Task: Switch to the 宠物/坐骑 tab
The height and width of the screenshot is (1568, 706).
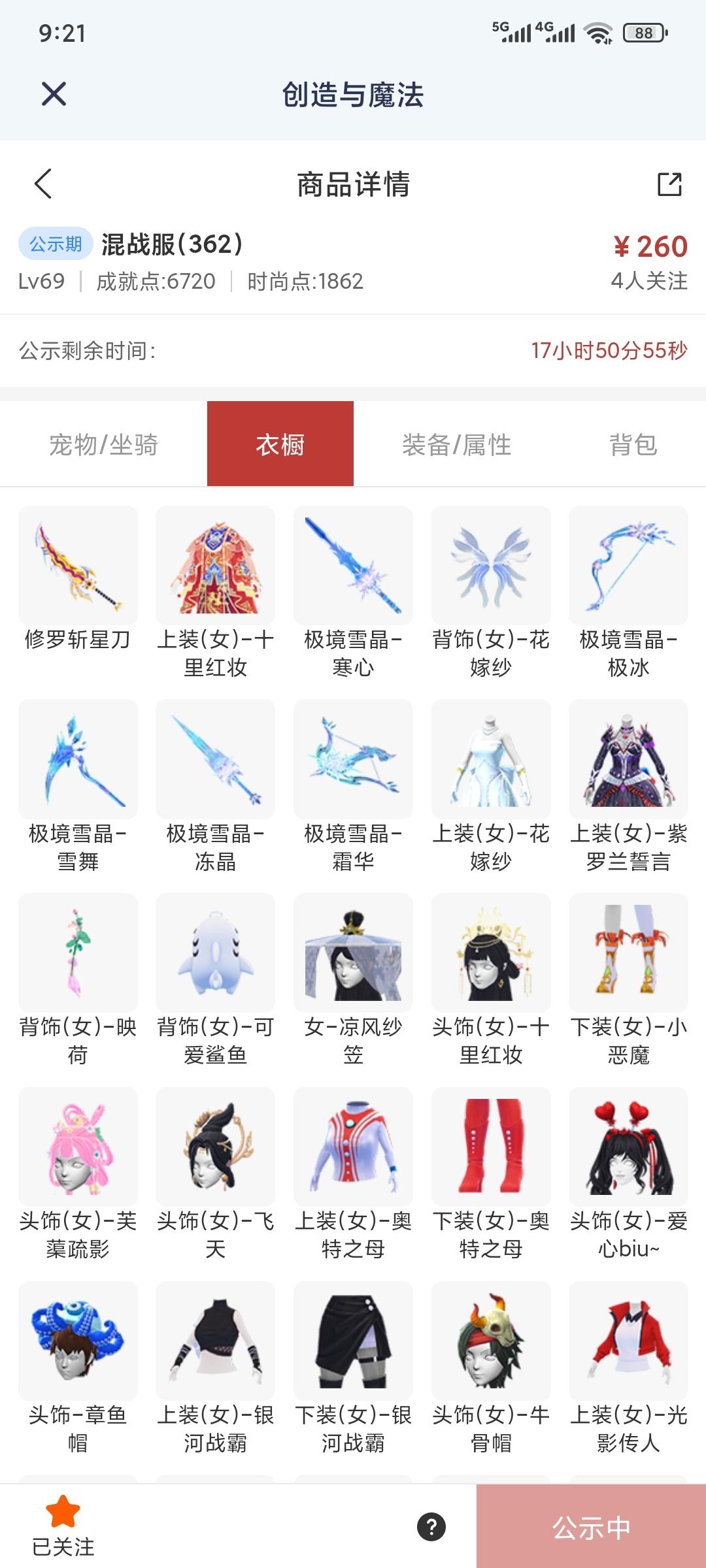Action: point(103,445)
